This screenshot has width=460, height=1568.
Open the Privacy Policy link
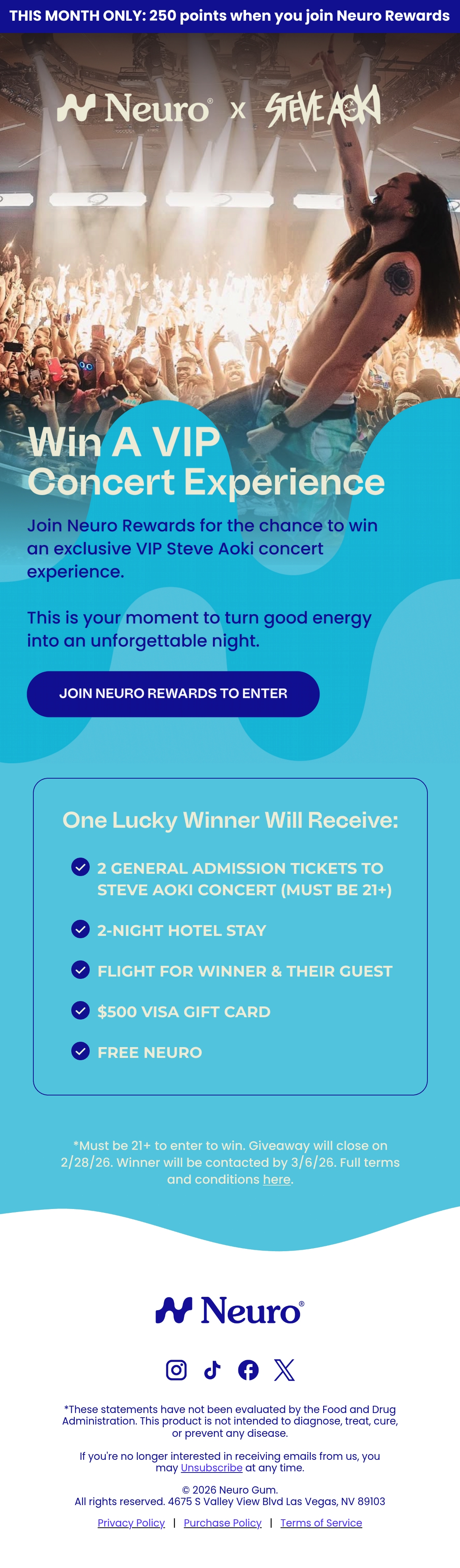pos(131,1523)
